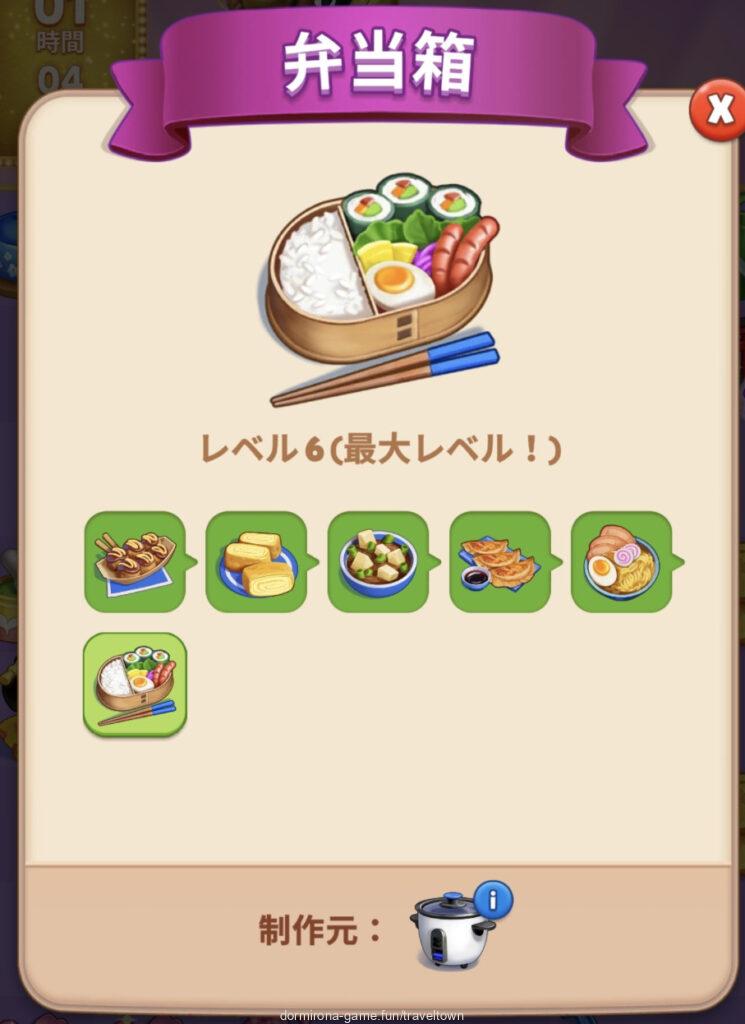Screen dimensions: 745x1024
Task: Select the tofu bowl item
Action: pyautogui.click(x=378, y=562)
